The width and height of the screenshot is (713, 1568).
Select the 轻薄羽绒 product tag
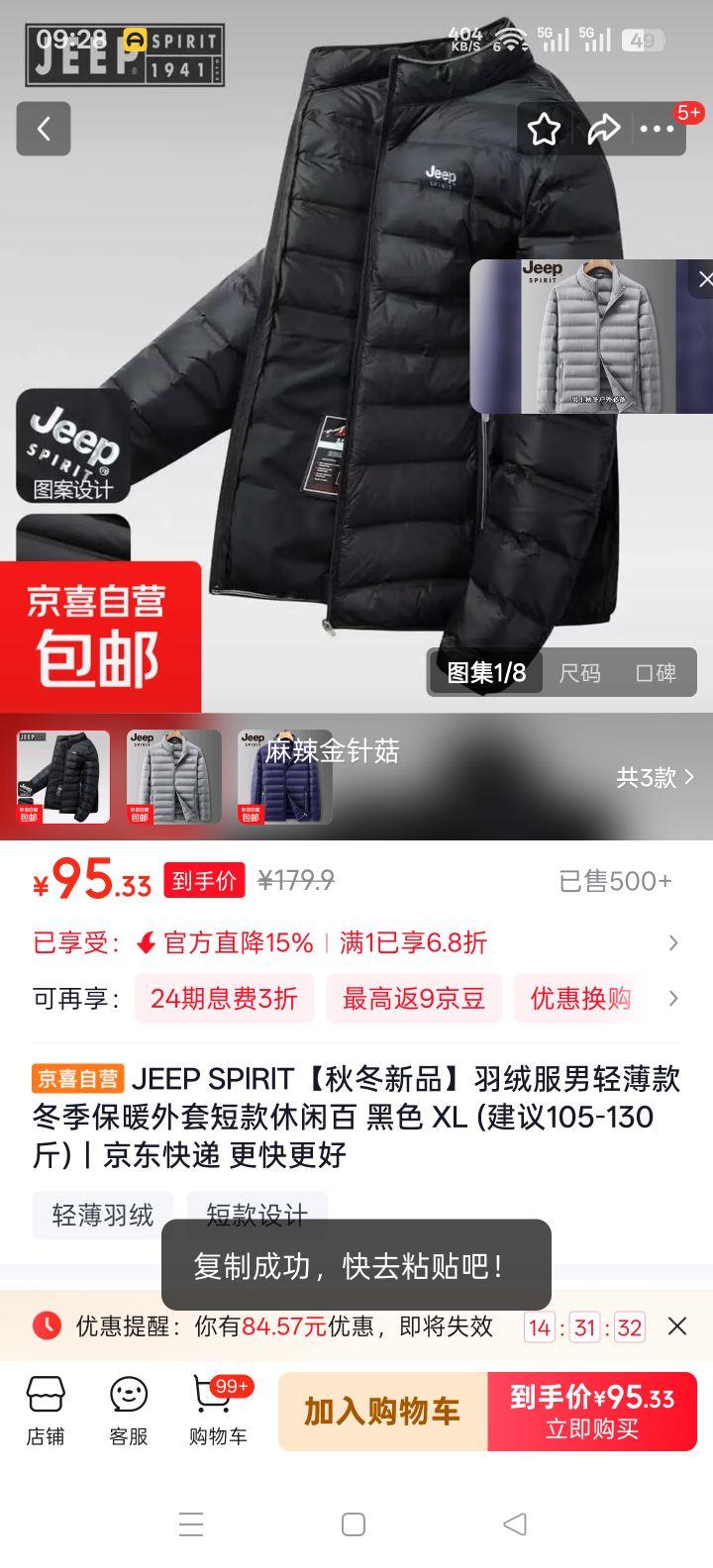[100, 1216]
